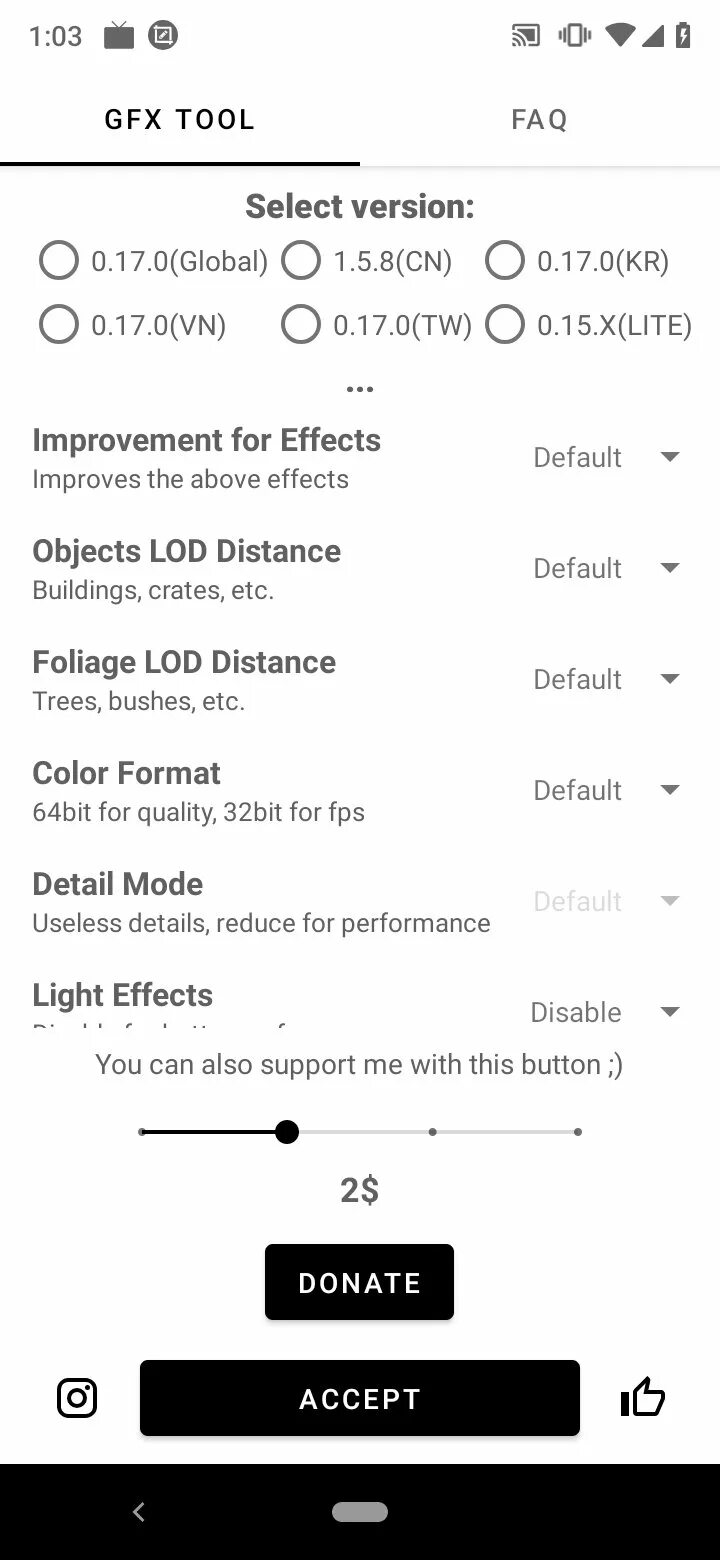Set the donation slider to its third stop
720x1560 pixels.
click(432, 1132)
